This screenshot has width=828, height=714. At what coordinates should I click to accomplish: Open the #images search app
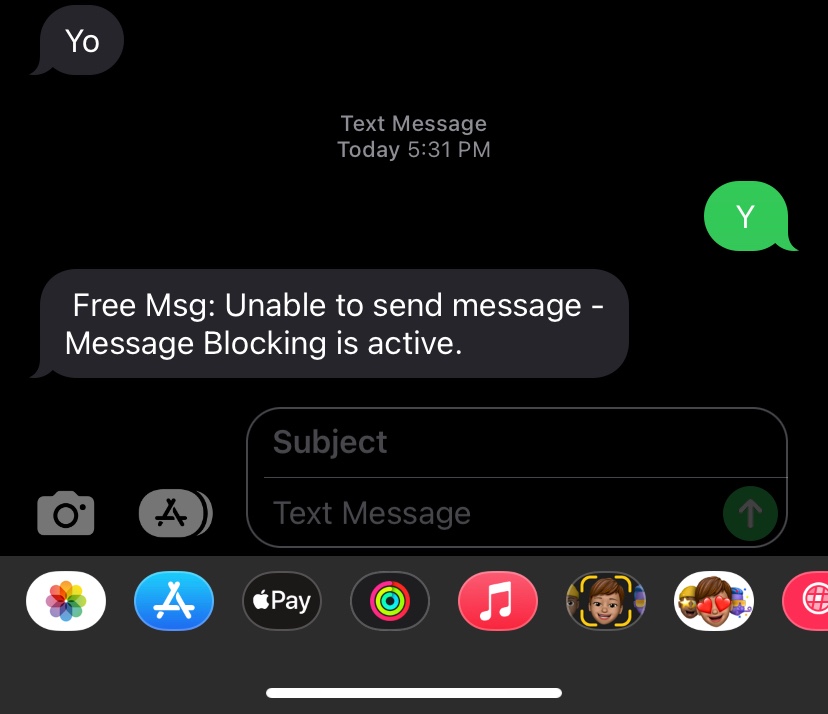coord(808,601)
